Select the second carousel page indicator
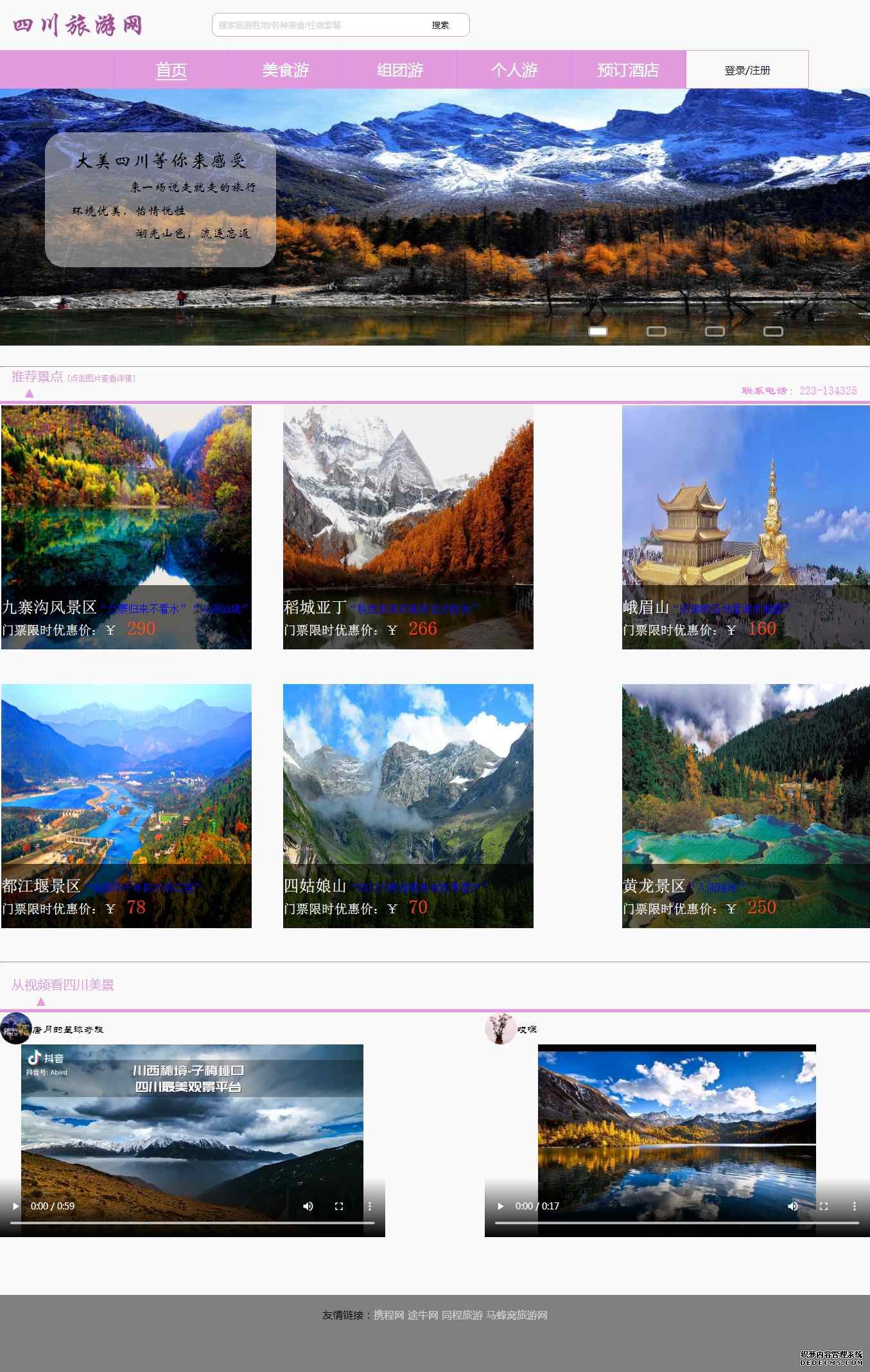The height and width of the screenshot is (1372, 870). pos(656,331)
